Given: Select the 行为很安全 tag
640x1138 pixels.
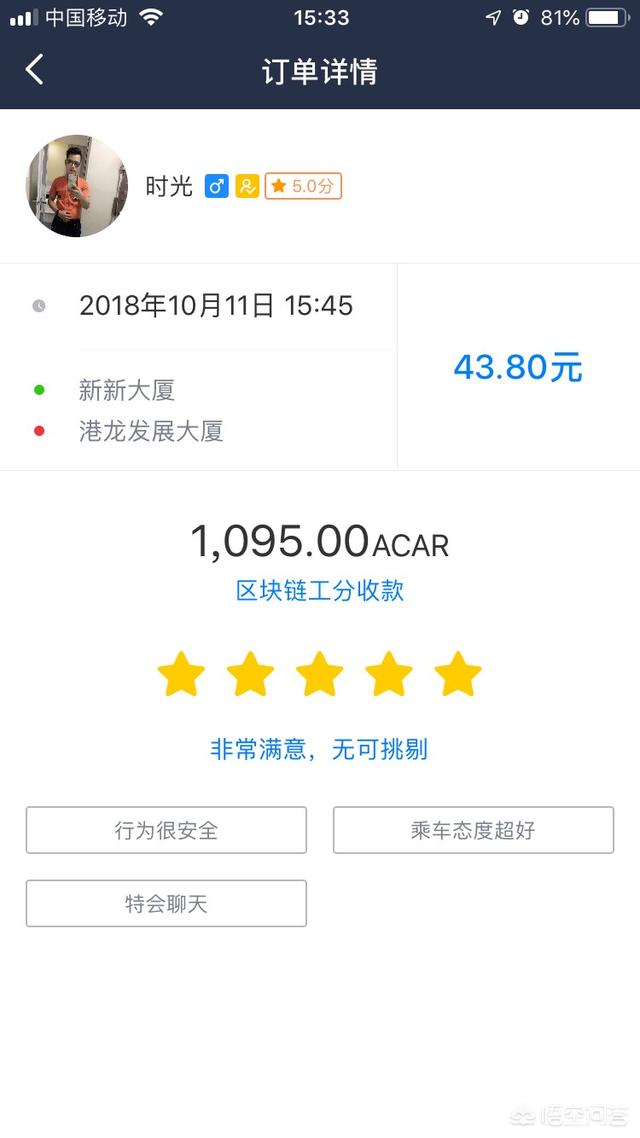Looking at the screenshot, I should (166, 830).
